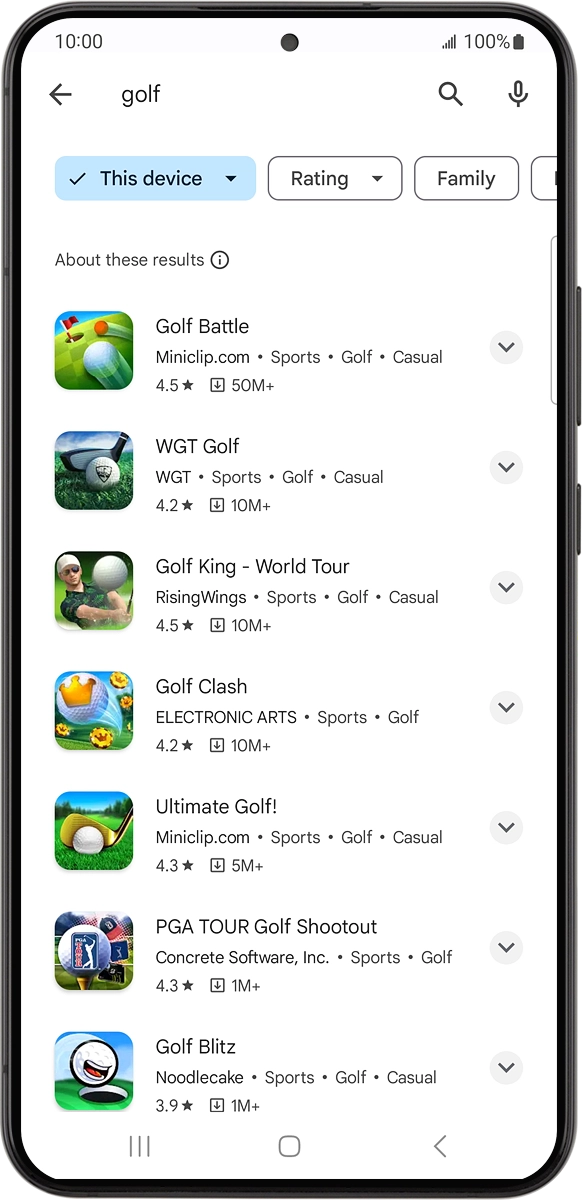Expand details for Golf King - World Tour
The image size is (582, 1200).
point(507,587)
